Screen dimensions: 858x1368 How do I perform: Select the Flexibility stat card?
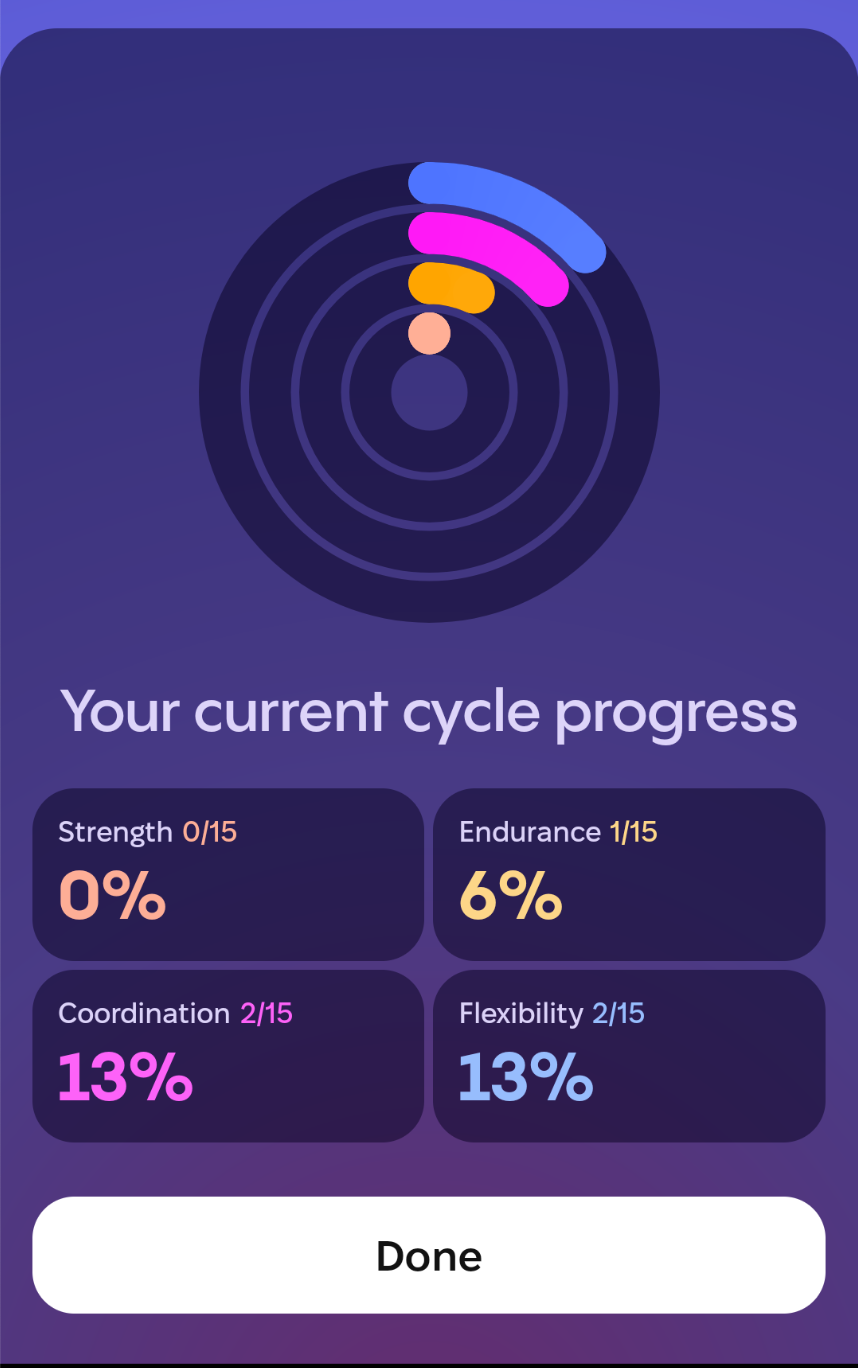629,1056
